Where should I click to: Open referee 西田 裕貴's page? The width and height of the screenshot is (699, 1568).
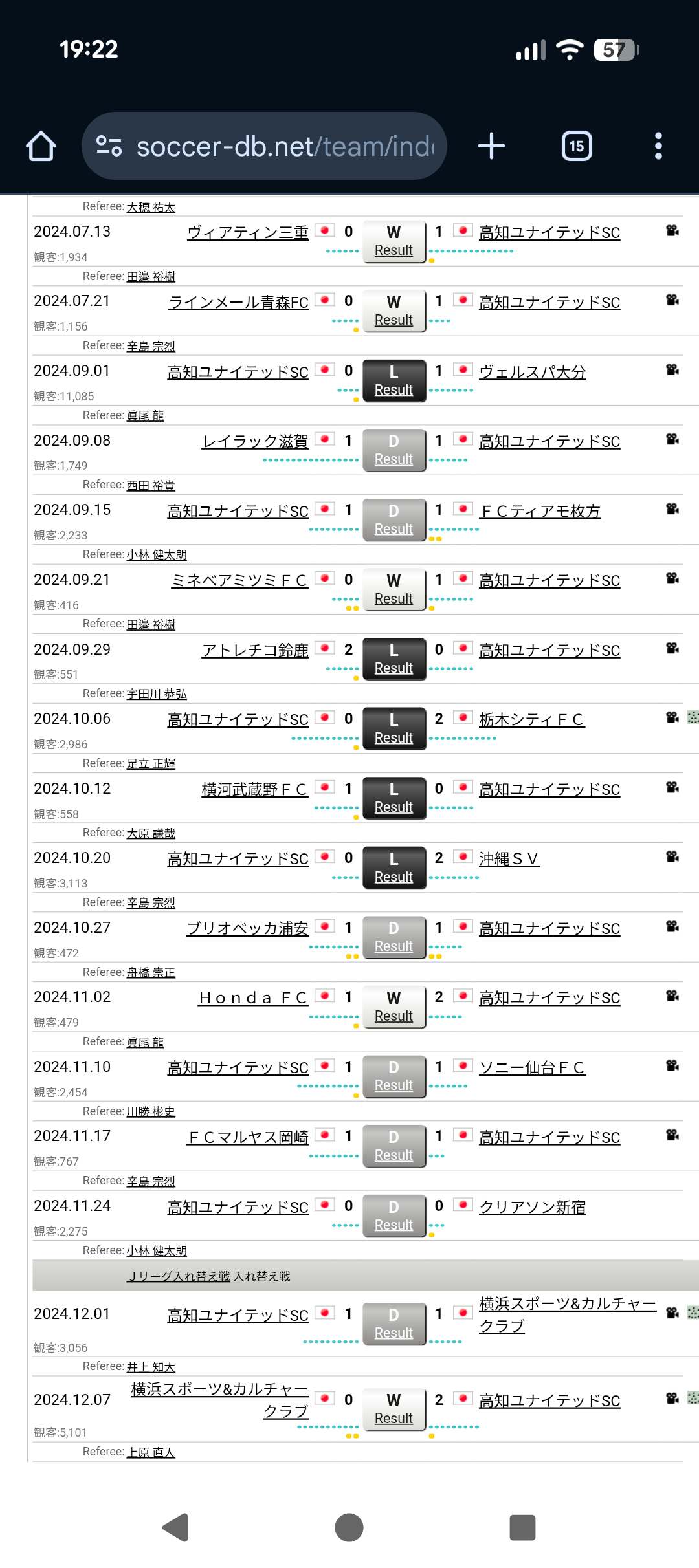pyautogui.click(x=151, y=485)
